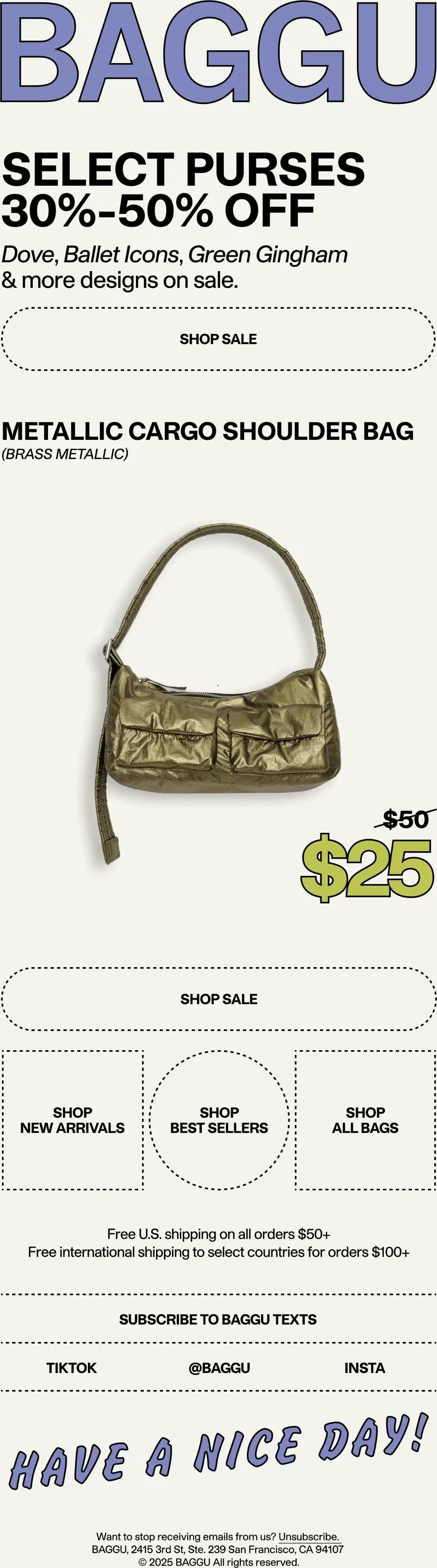Subscribe to BAGGU texts
Screen dimensions: 437x1568
click(218, 1319)
